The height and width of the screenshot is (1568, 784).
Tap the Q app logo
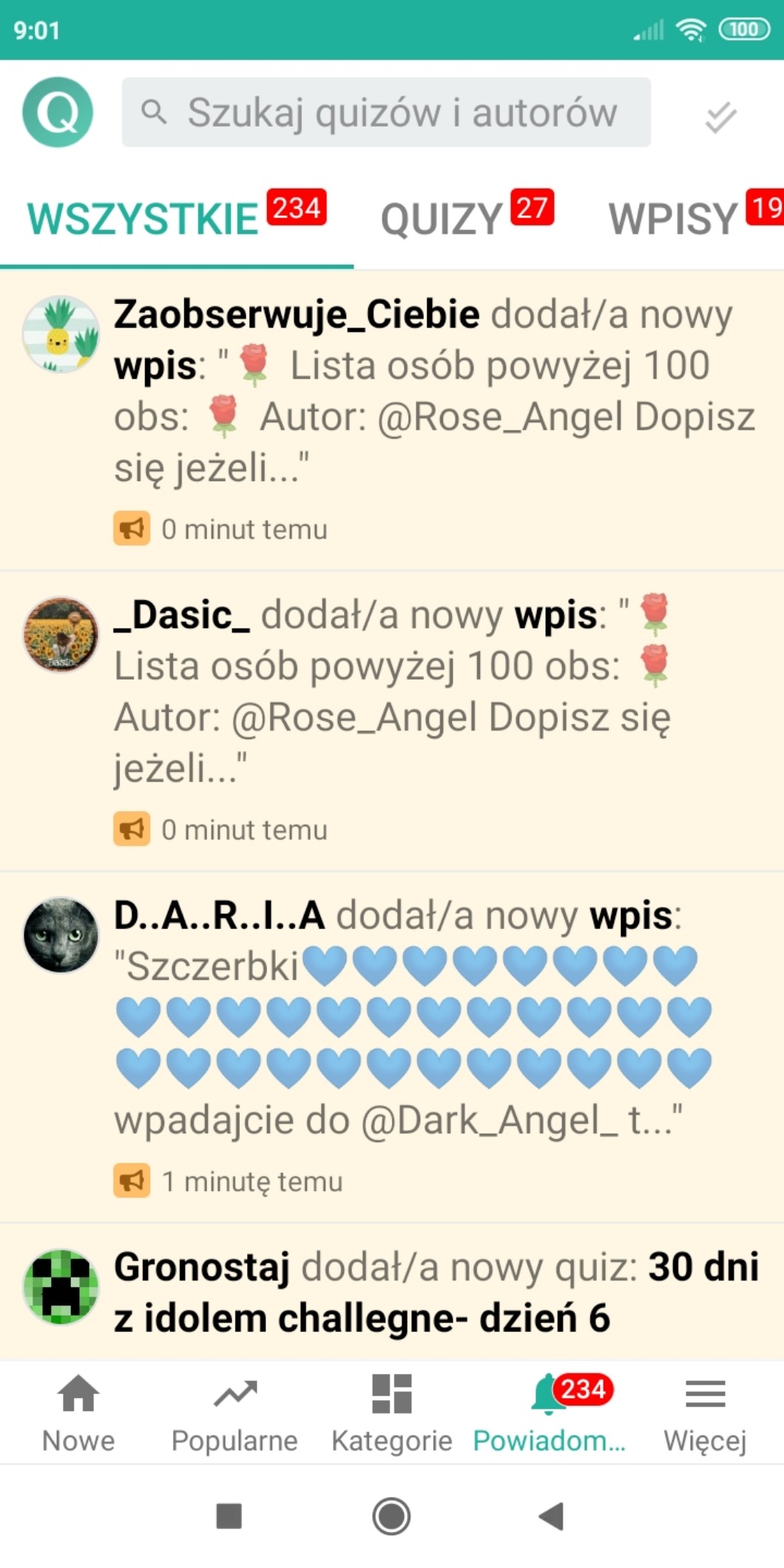pyautogui.click(x=58, y=112)
